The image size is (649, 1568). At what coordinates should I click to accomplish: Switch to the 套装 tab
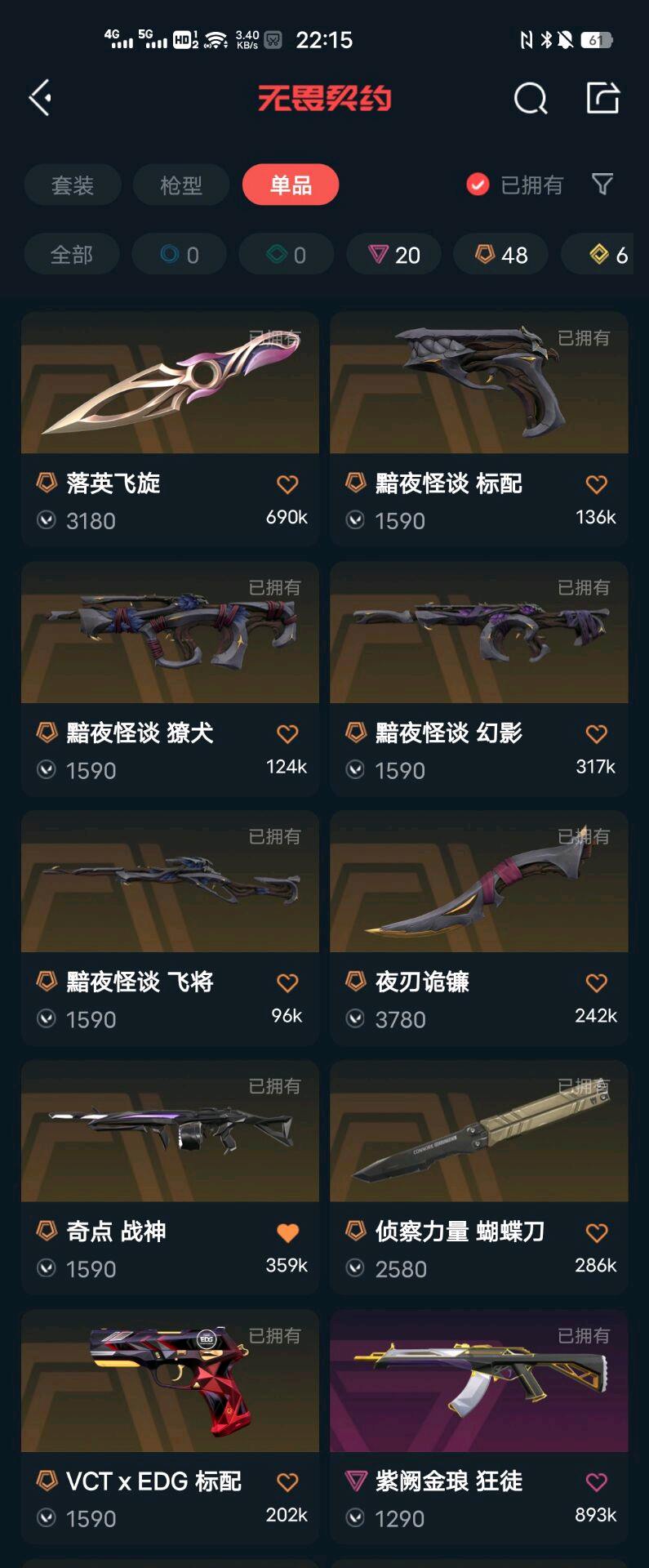click(x=73, y=185)
